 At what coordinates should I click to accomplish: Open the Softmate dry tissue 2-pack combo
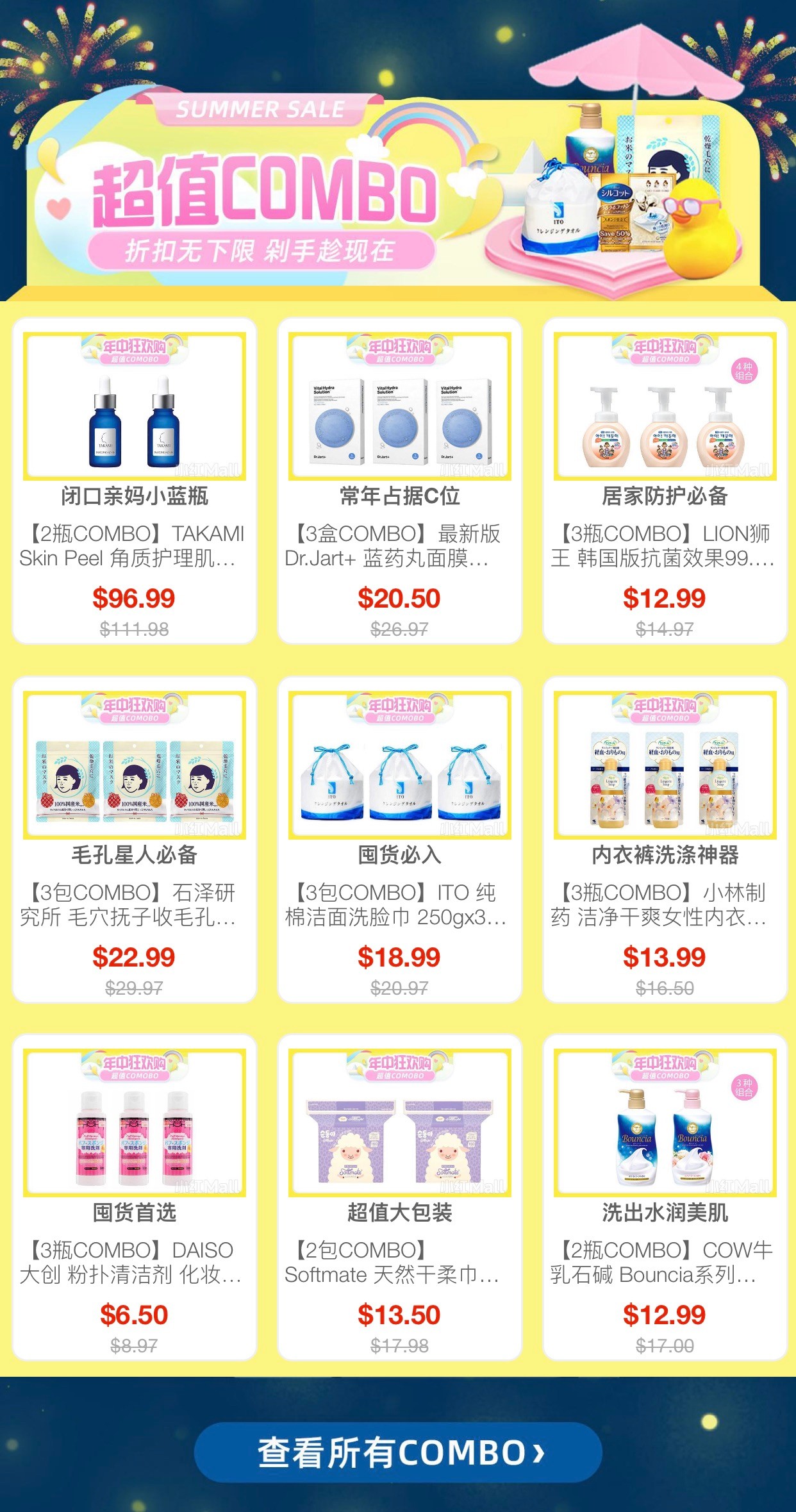[399, 1197]
